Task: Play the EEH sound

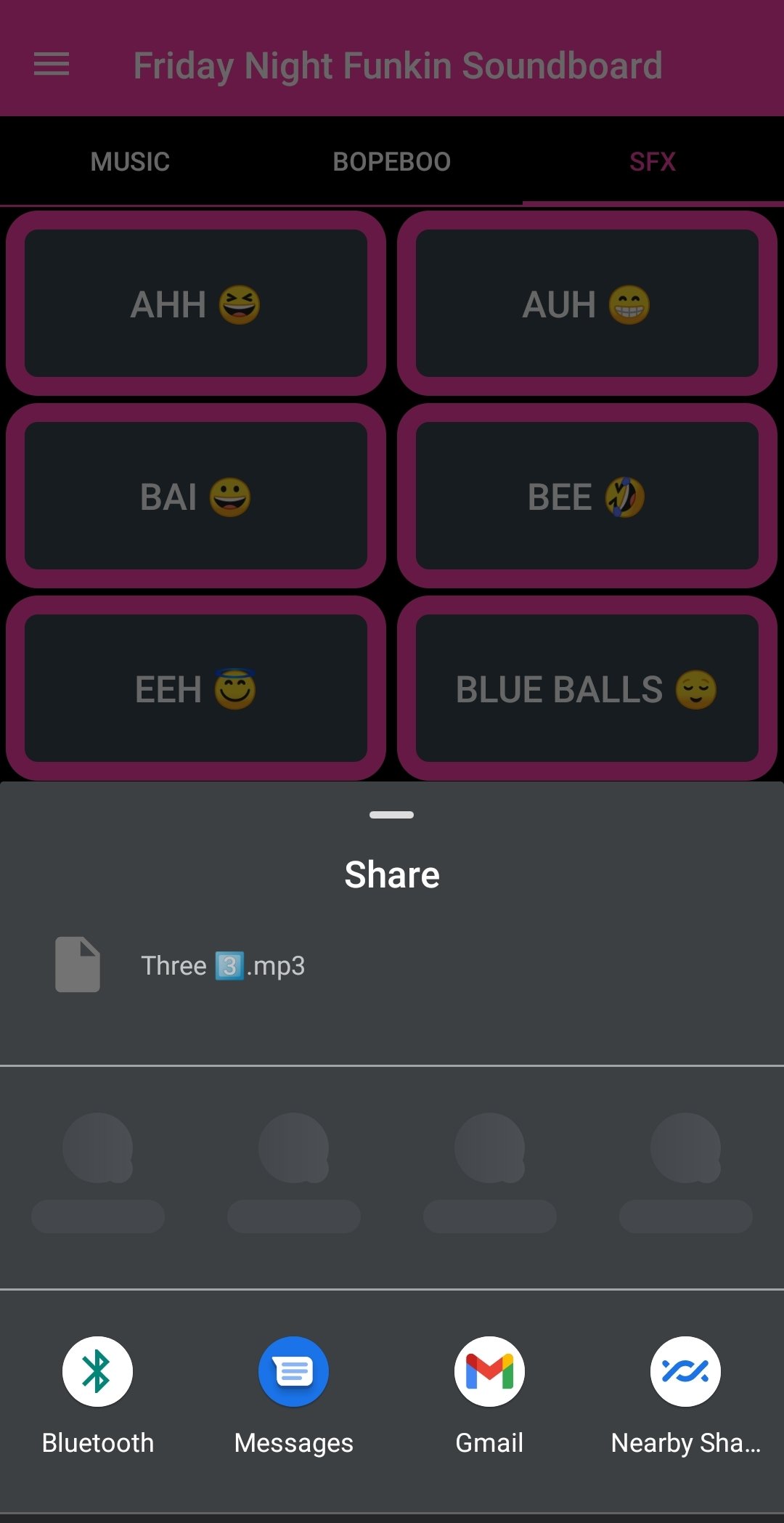Action: [196, 689]
